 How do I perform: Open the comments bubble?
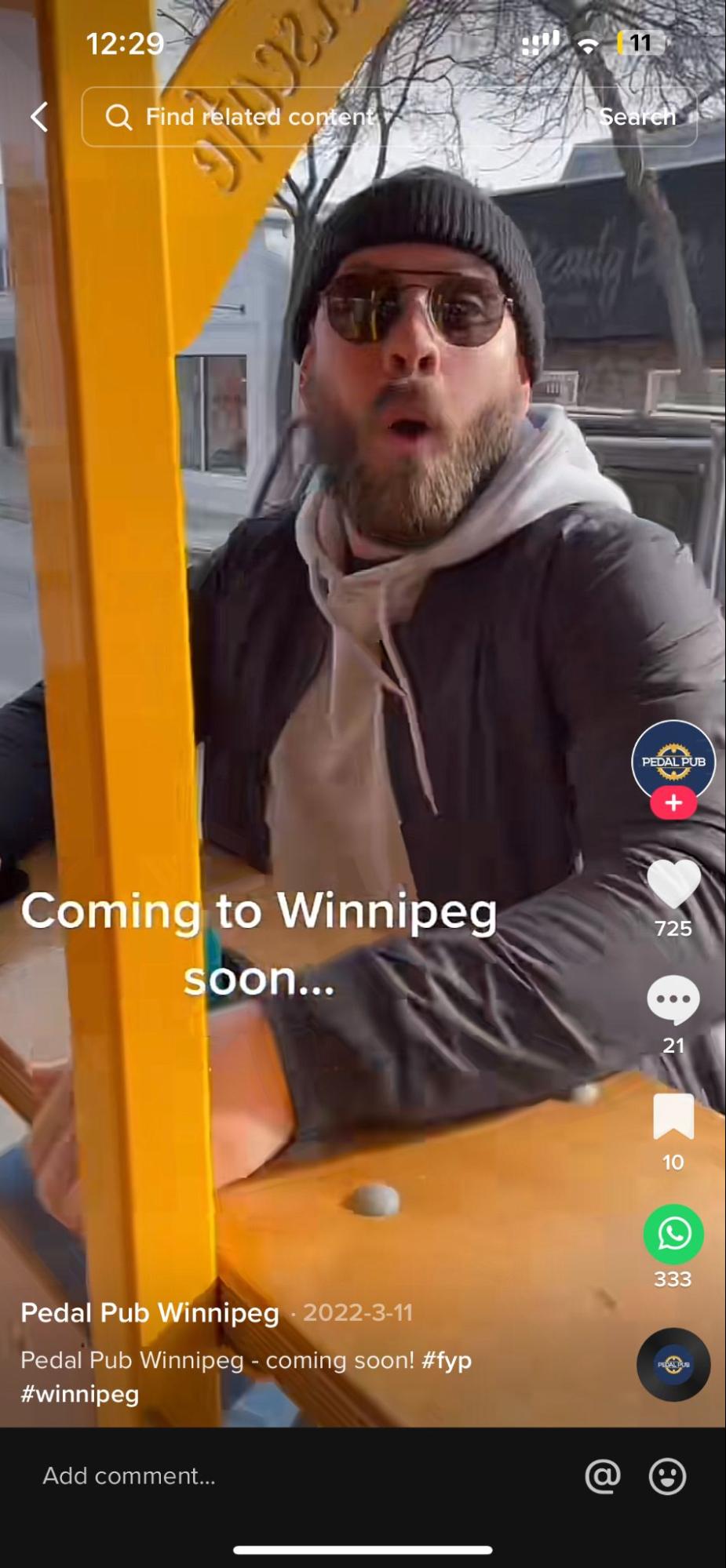point(673,1000)
